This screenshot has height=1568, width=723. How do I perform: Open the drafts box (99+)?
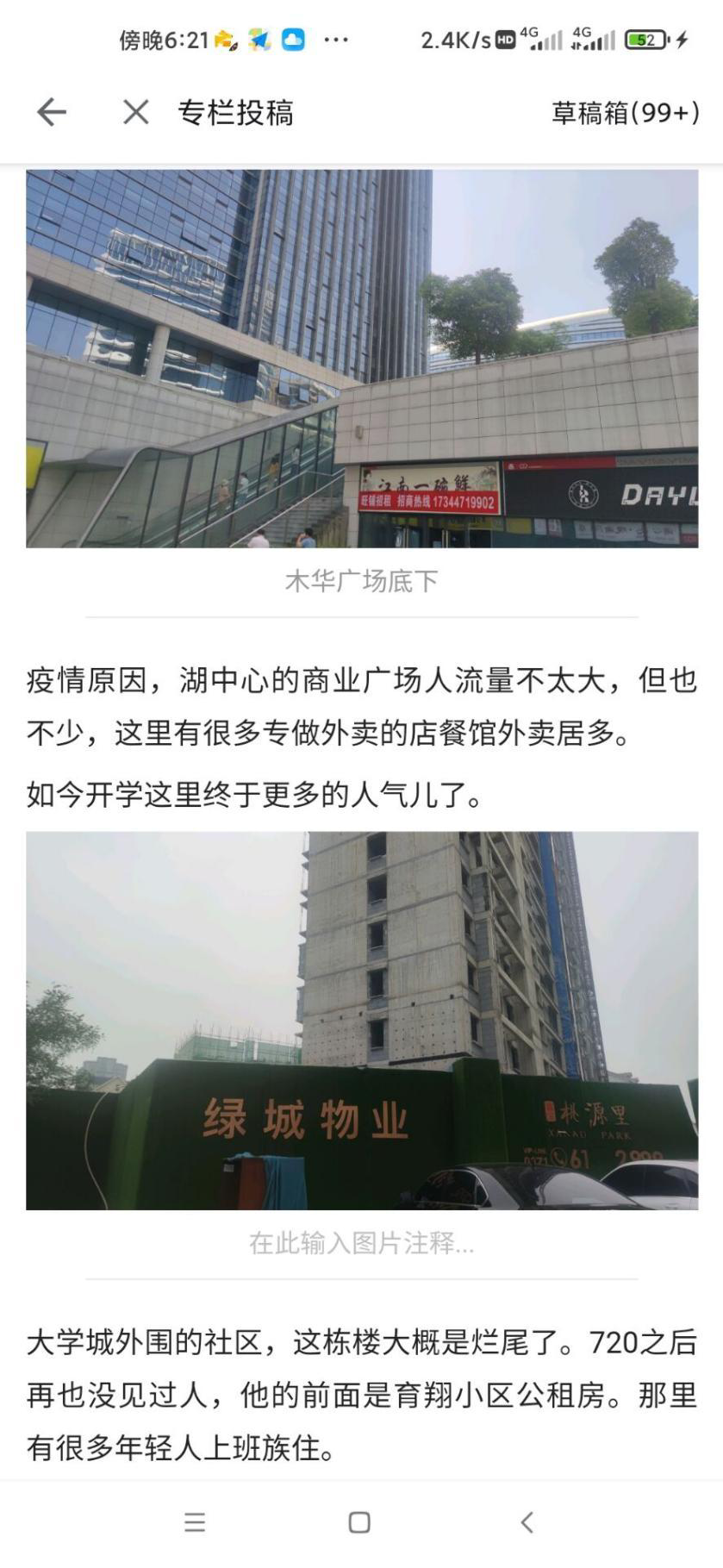pyautogui.click(x=625, y=113)
